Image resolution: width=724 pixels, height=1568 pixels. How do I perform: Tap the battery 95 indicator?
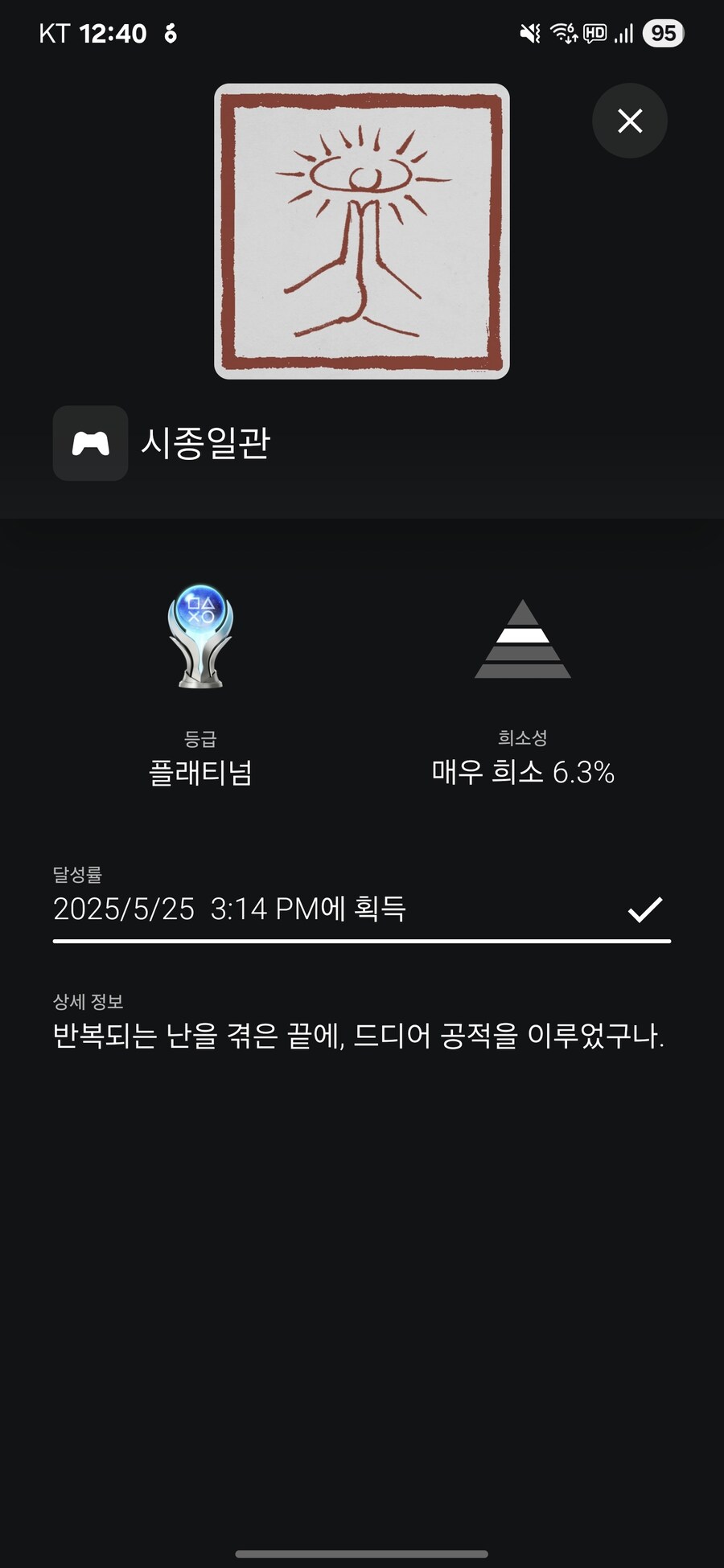coord(662,32)
